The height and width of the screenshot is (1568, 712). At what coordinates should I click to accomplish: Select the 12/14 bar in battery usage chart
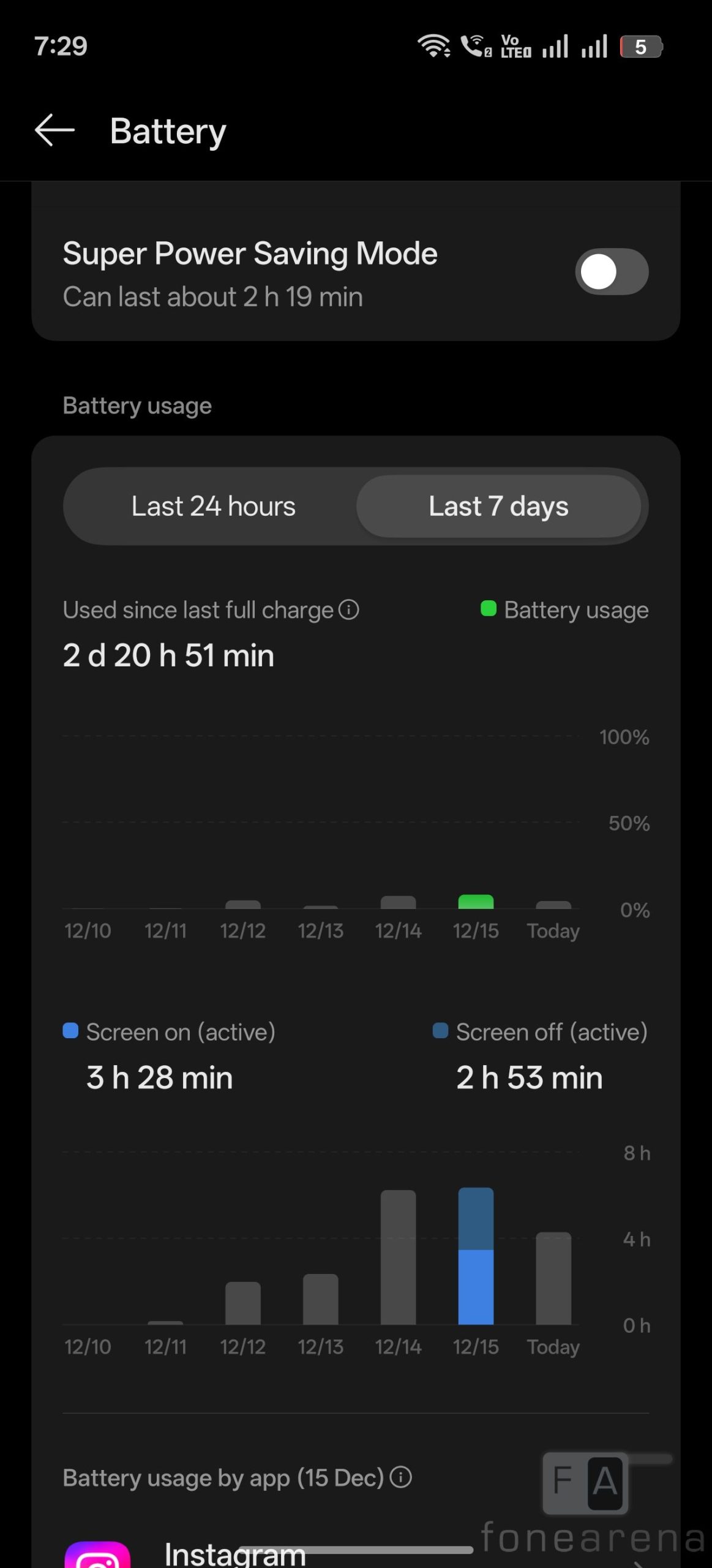tap(398, 902)
